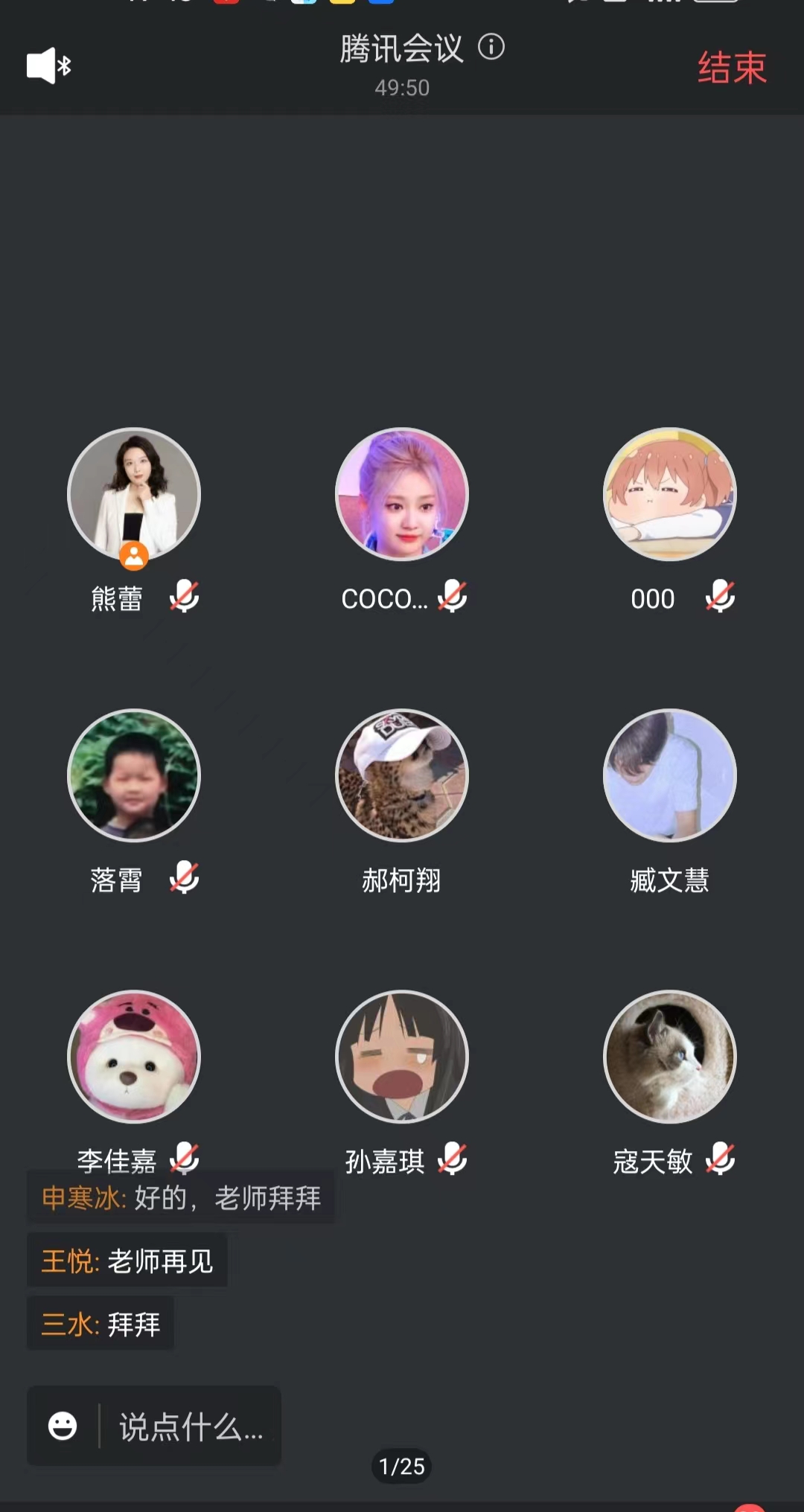The height and width of the screenshot is (1512, 804).
Task: View 郝柯翔's participant tile
Action: 402,775
